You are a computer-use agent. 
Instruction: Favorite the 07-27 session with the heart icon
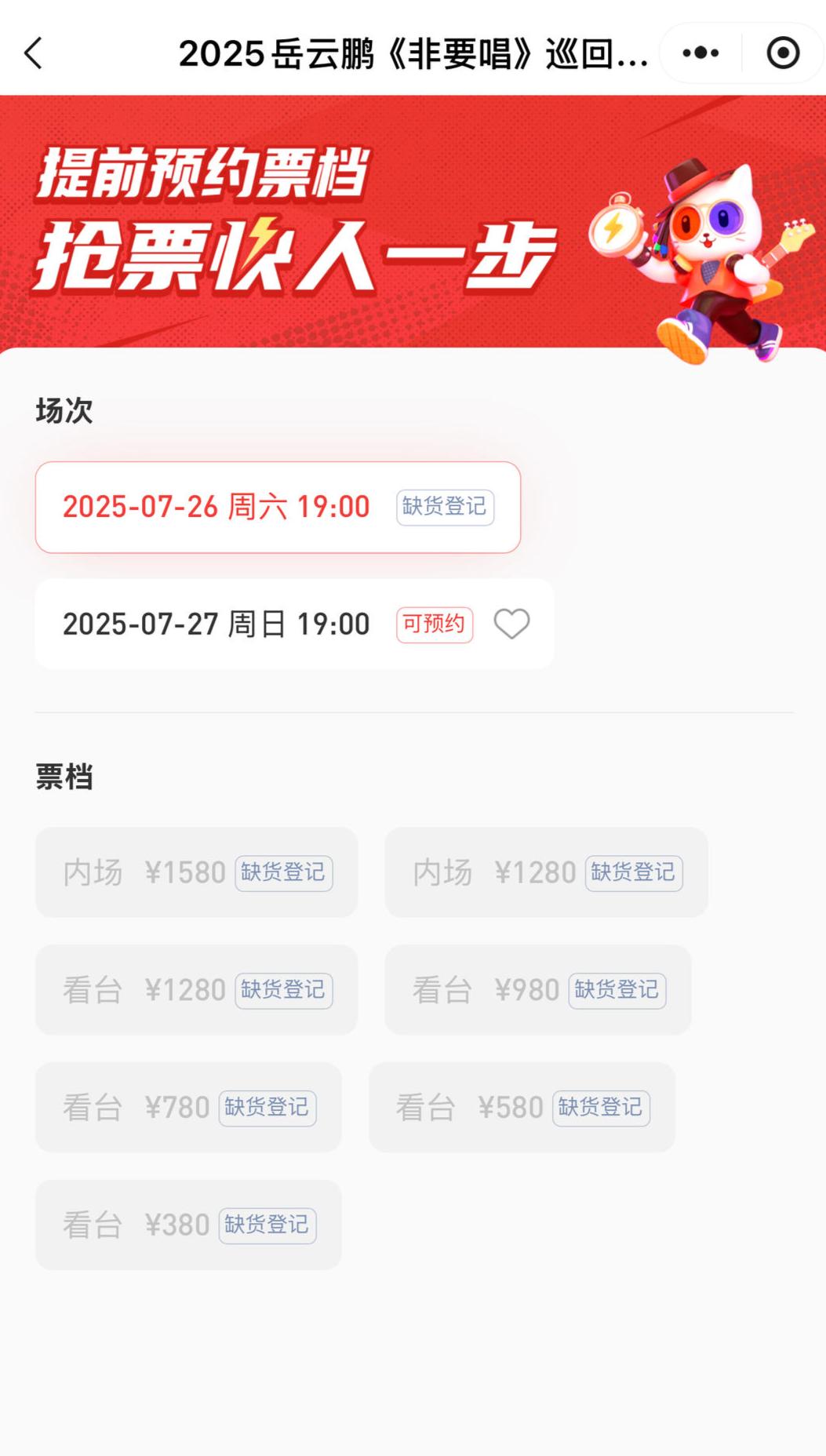tap(511, 624)
